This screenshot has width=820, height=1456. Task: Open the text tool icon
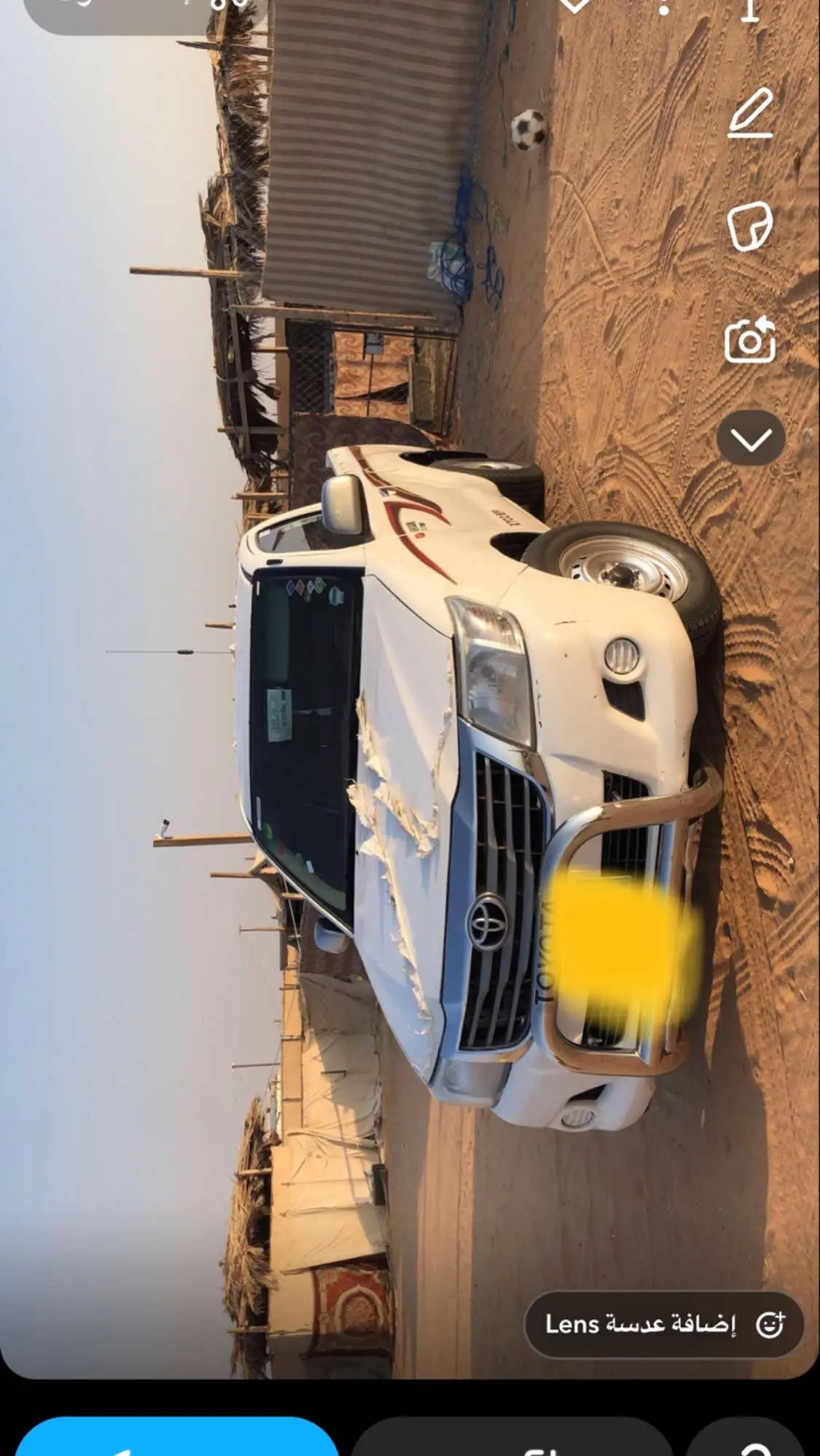[x=750, y=10]
